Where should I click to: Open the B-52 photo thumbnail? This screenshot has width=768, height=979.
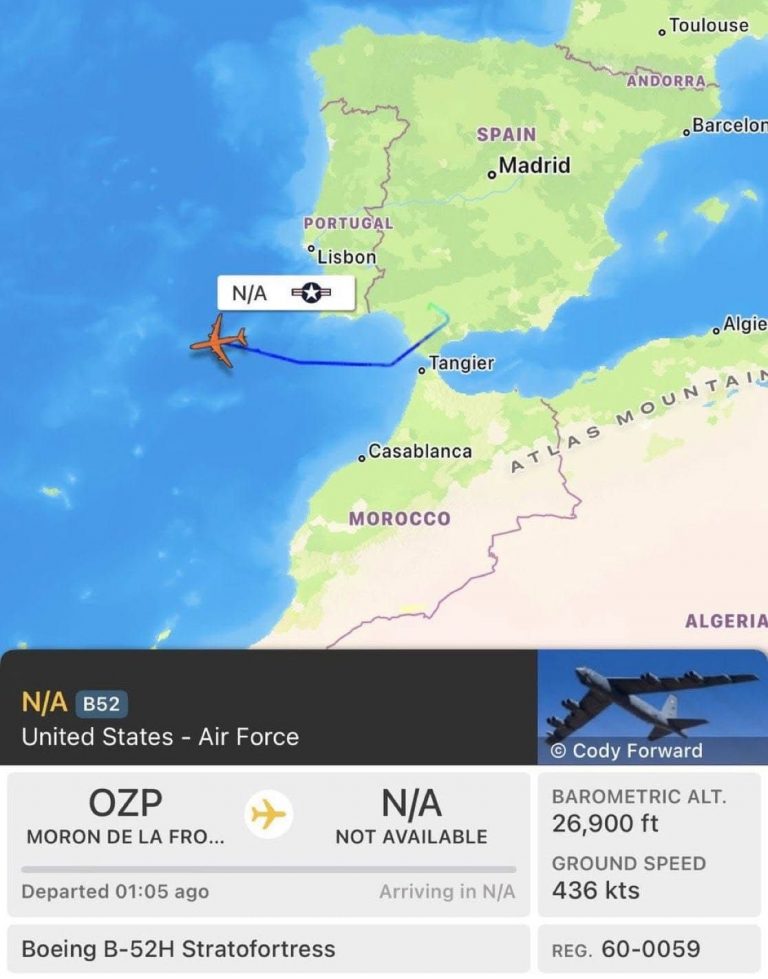pos(652,700)
